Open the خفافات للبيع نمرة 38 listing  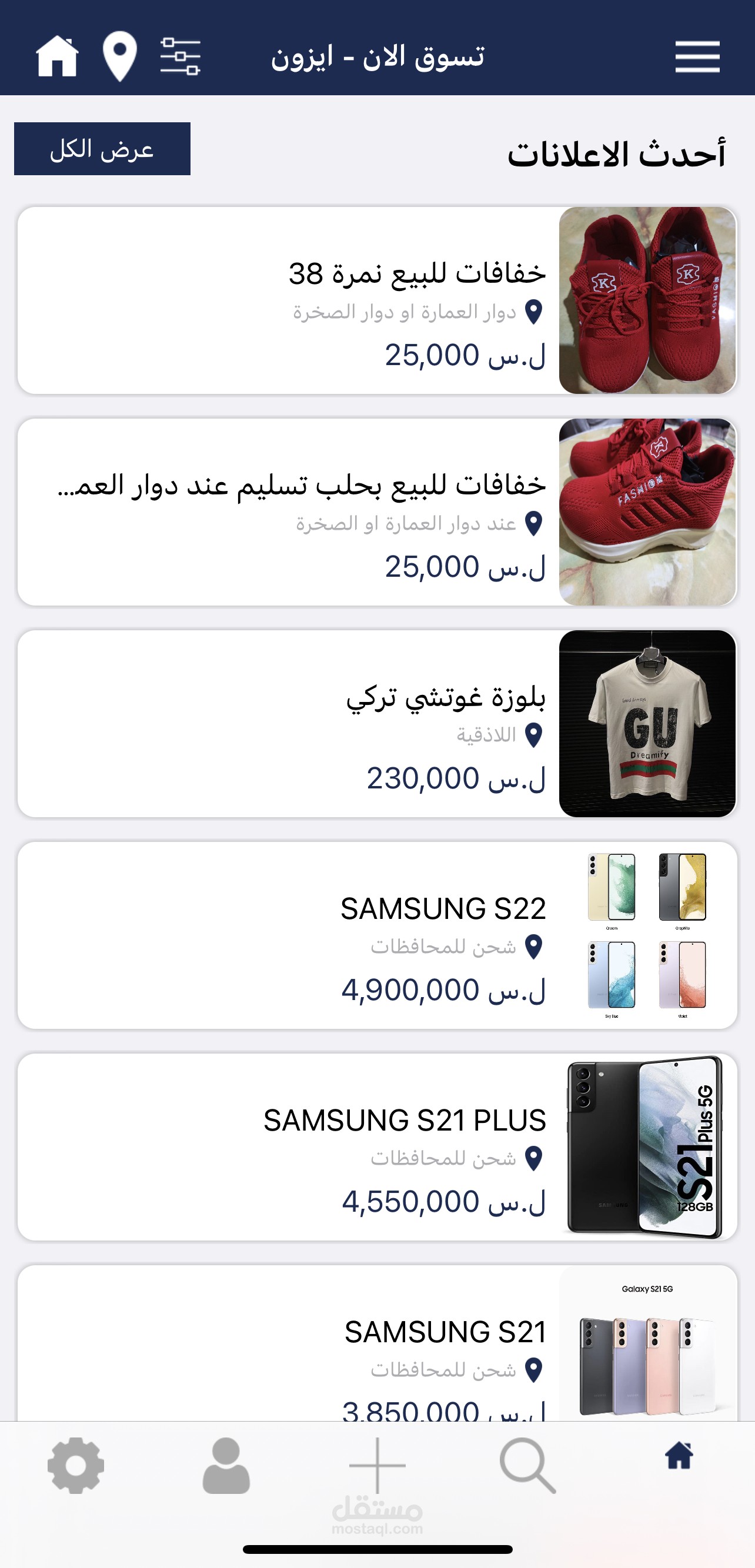point(377,300)
